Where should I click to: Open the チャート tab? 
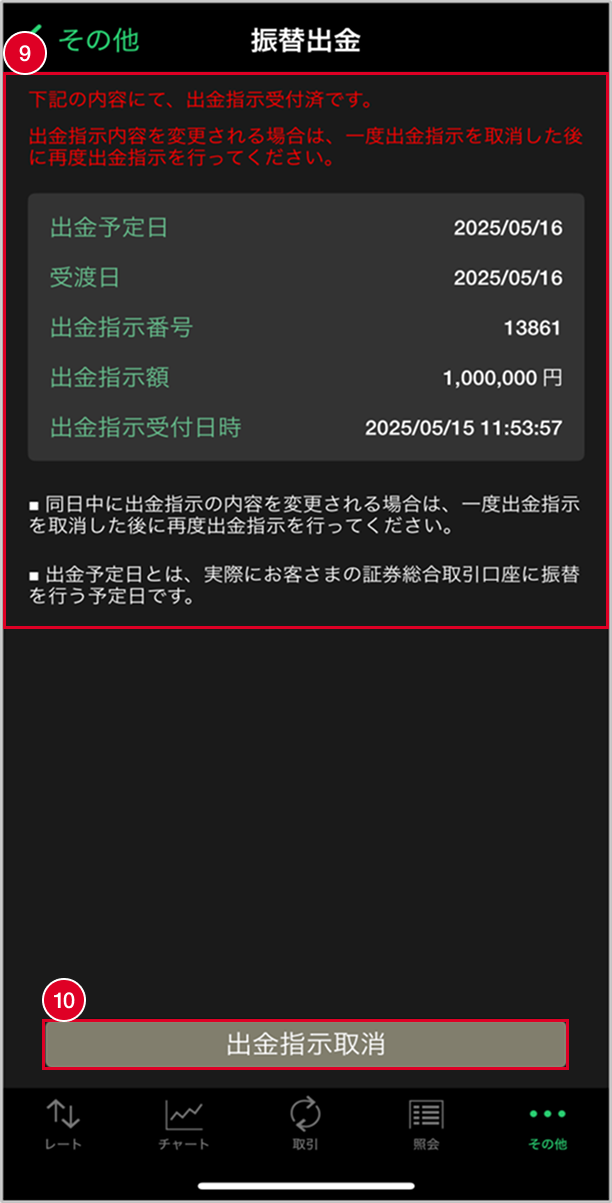tap(184, 1124)
